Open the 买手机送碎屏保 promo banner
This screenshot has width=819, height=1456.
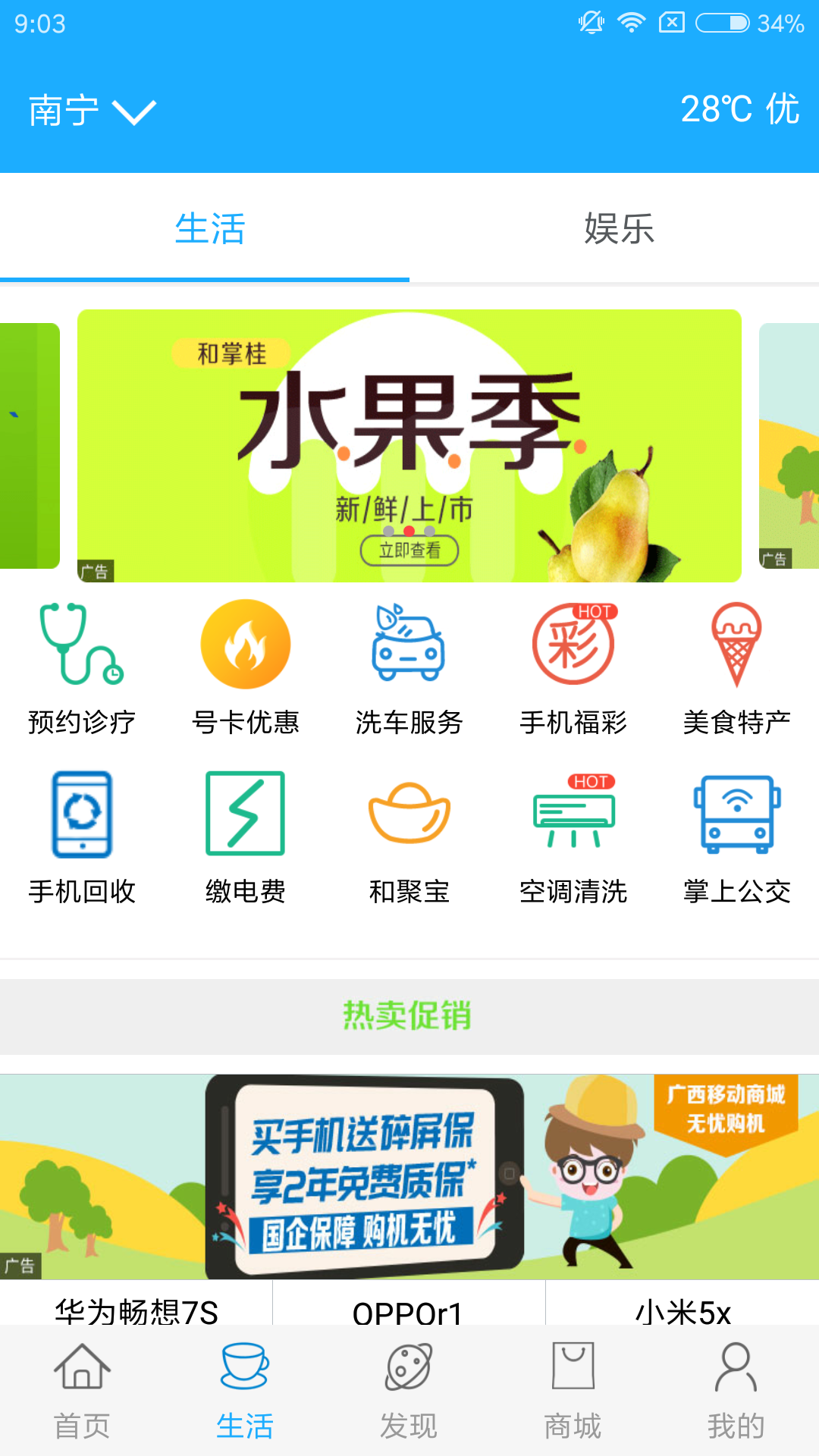click(x=409, y=1177)
